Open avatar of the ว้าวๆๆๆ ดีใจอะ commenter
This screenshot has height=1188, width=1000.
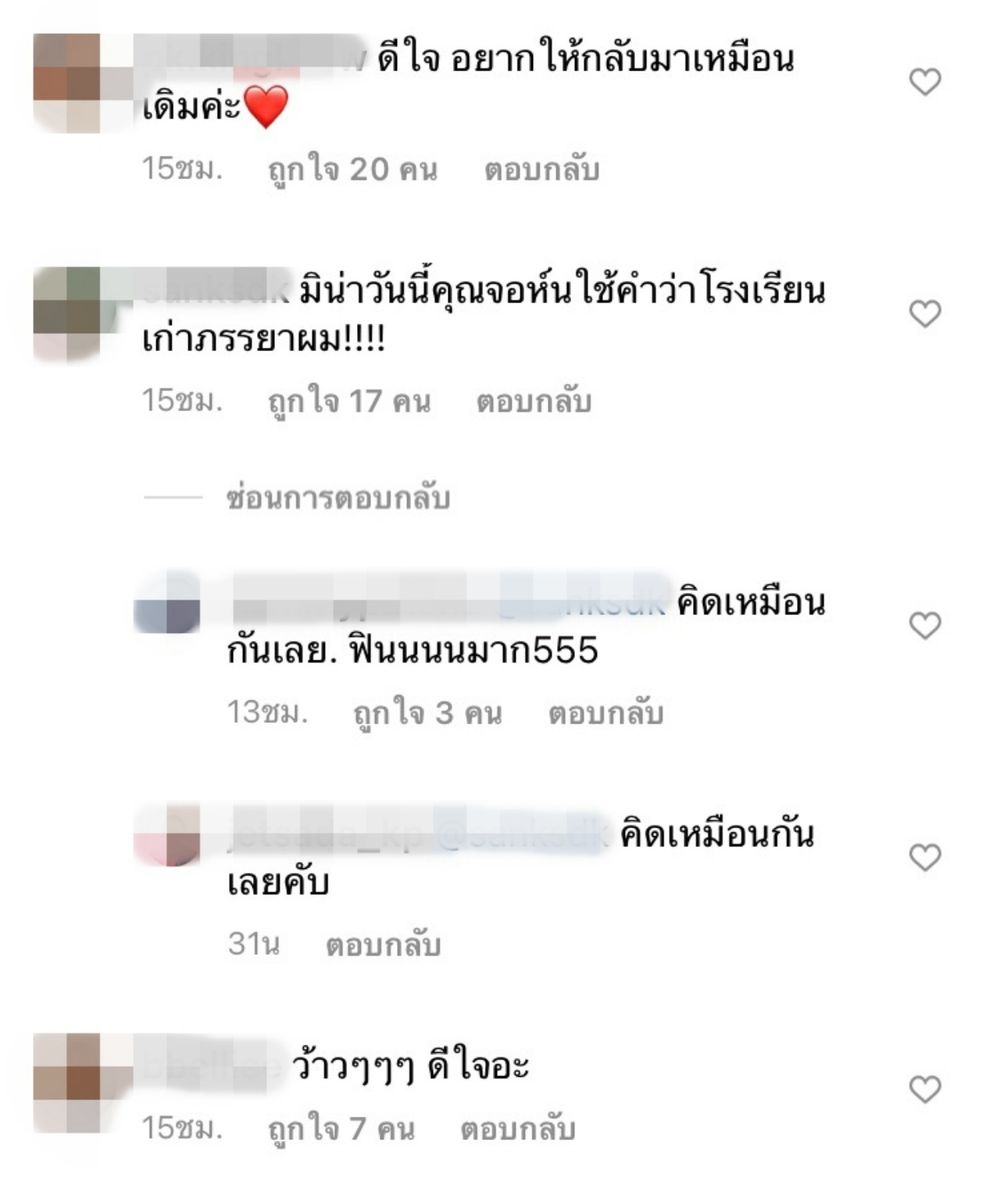[x=67, y=1083]
